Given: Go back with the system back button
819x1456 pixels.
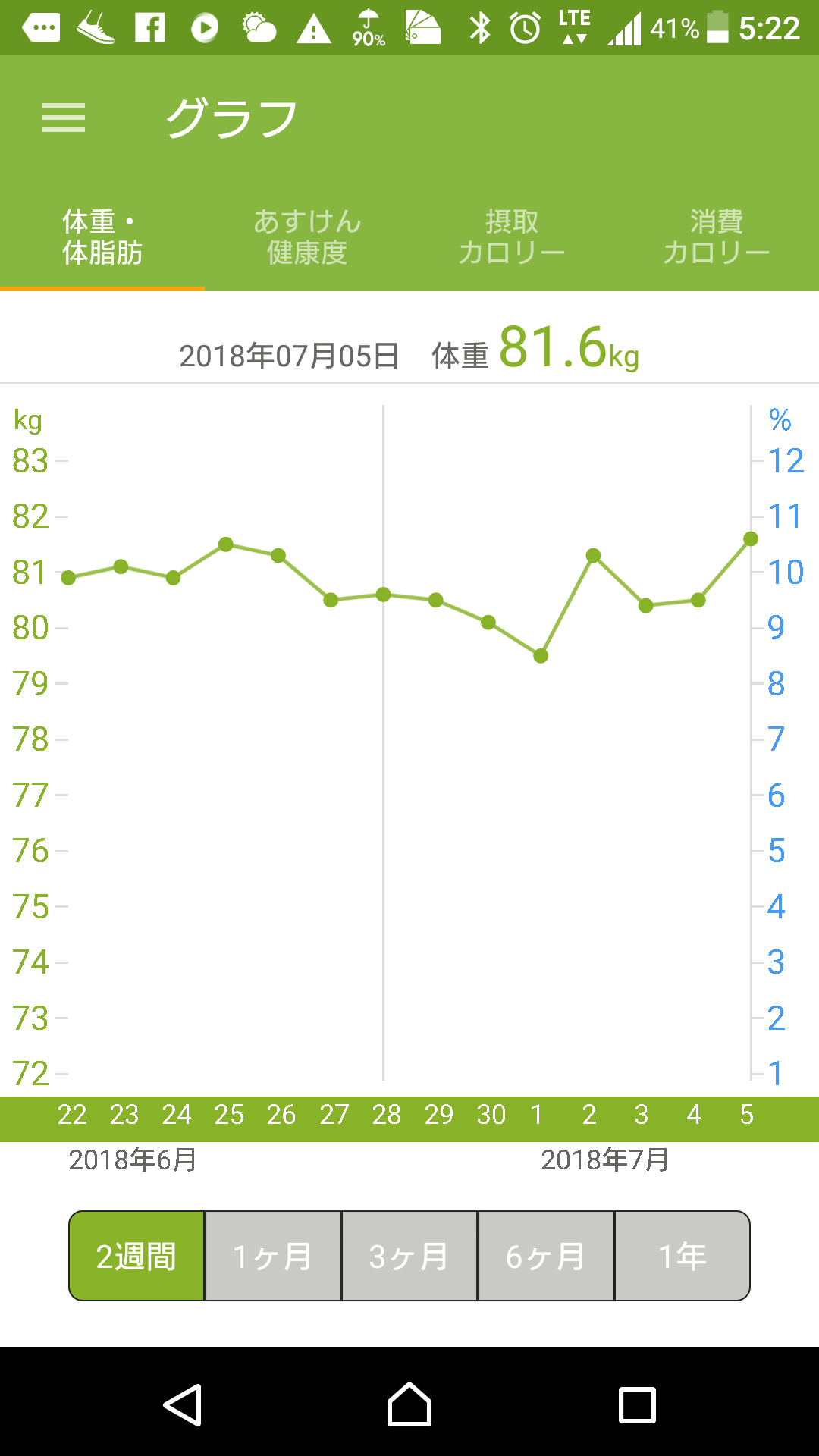Looking at the screenshot, I should coord(183,1404).
